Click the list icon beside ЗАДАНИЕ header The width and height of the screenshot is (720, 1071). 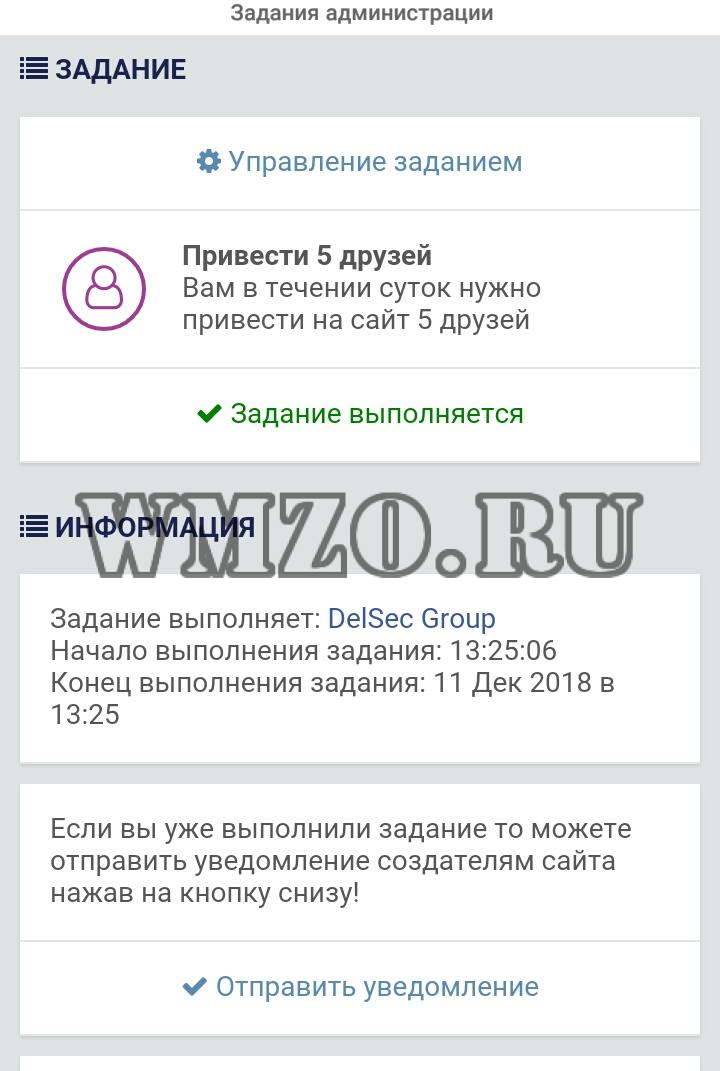(x=31, y=69)
